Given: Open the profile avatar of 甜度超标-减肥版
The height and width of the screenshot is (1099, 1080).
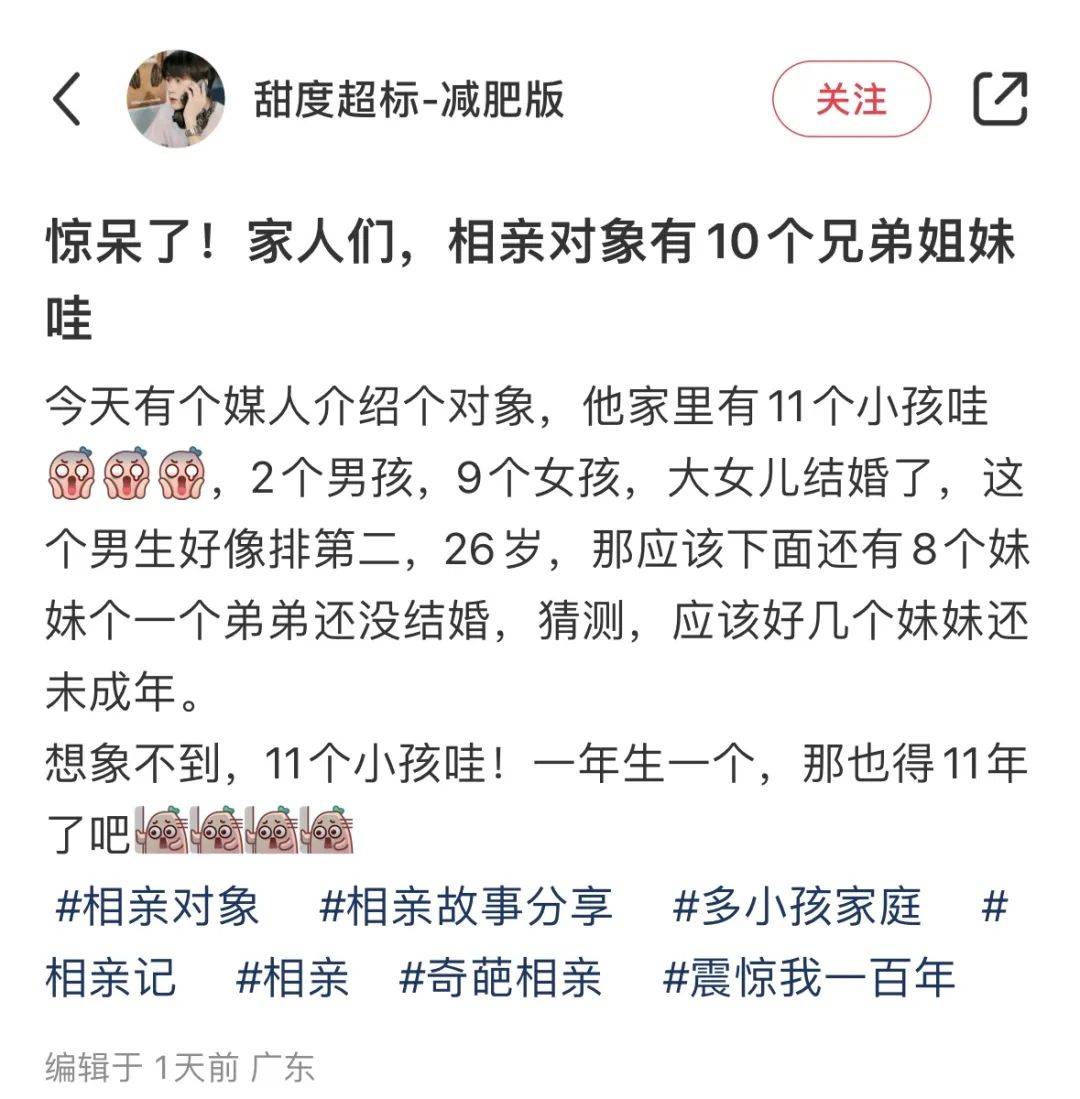Looking at the screenshot, I should 175,99.
